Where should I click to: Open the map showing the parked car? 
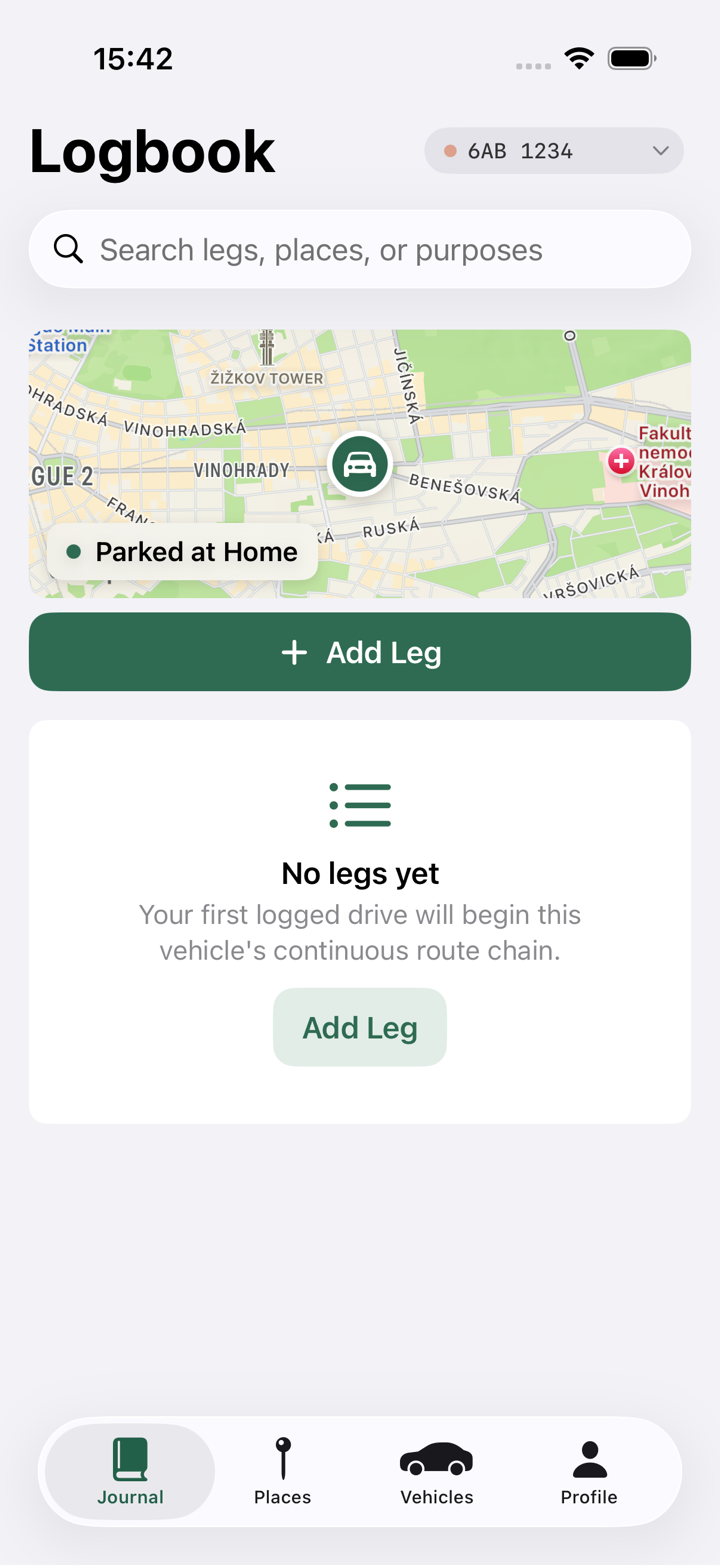360,464
